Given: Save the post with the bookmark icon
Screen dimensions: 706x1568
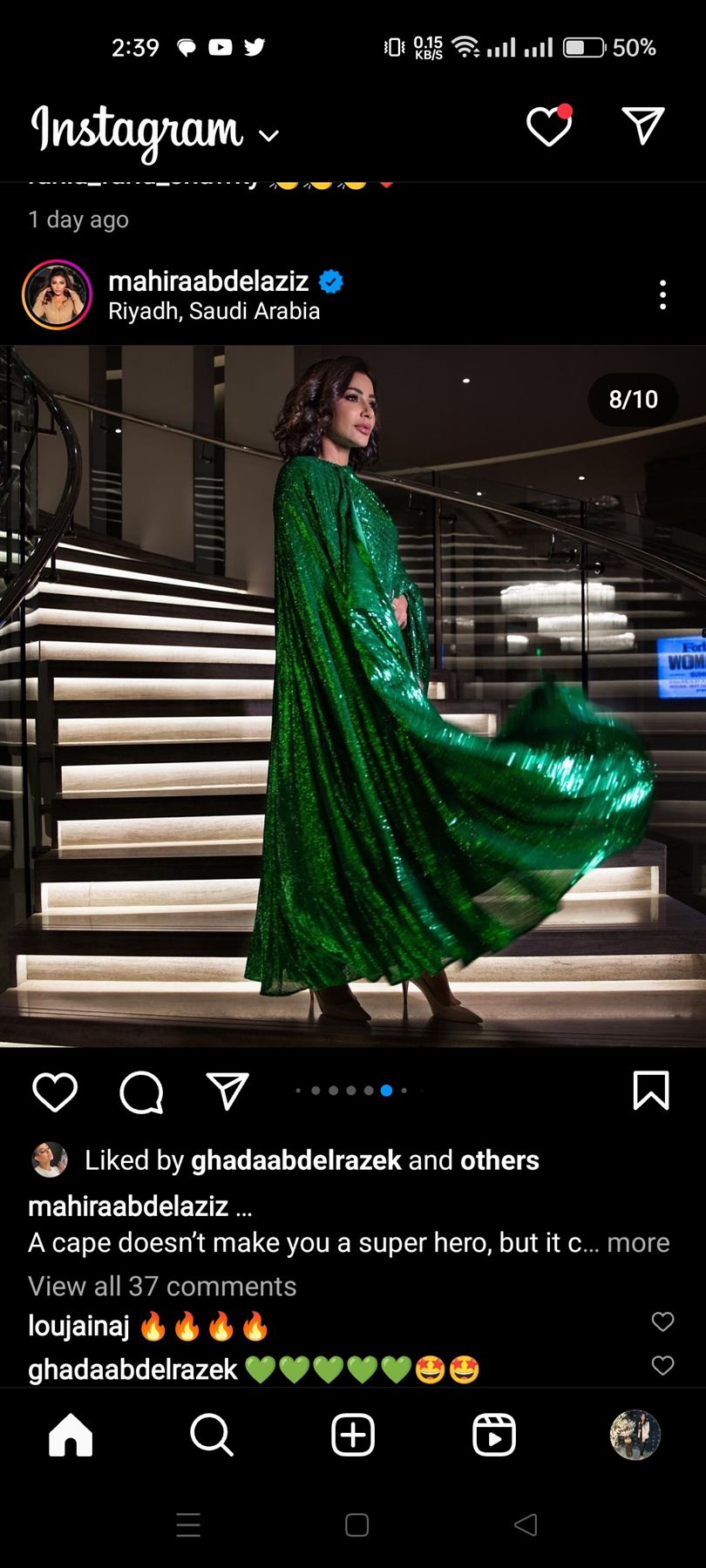Looking at the screenshot, I should tap(650, 1091).
